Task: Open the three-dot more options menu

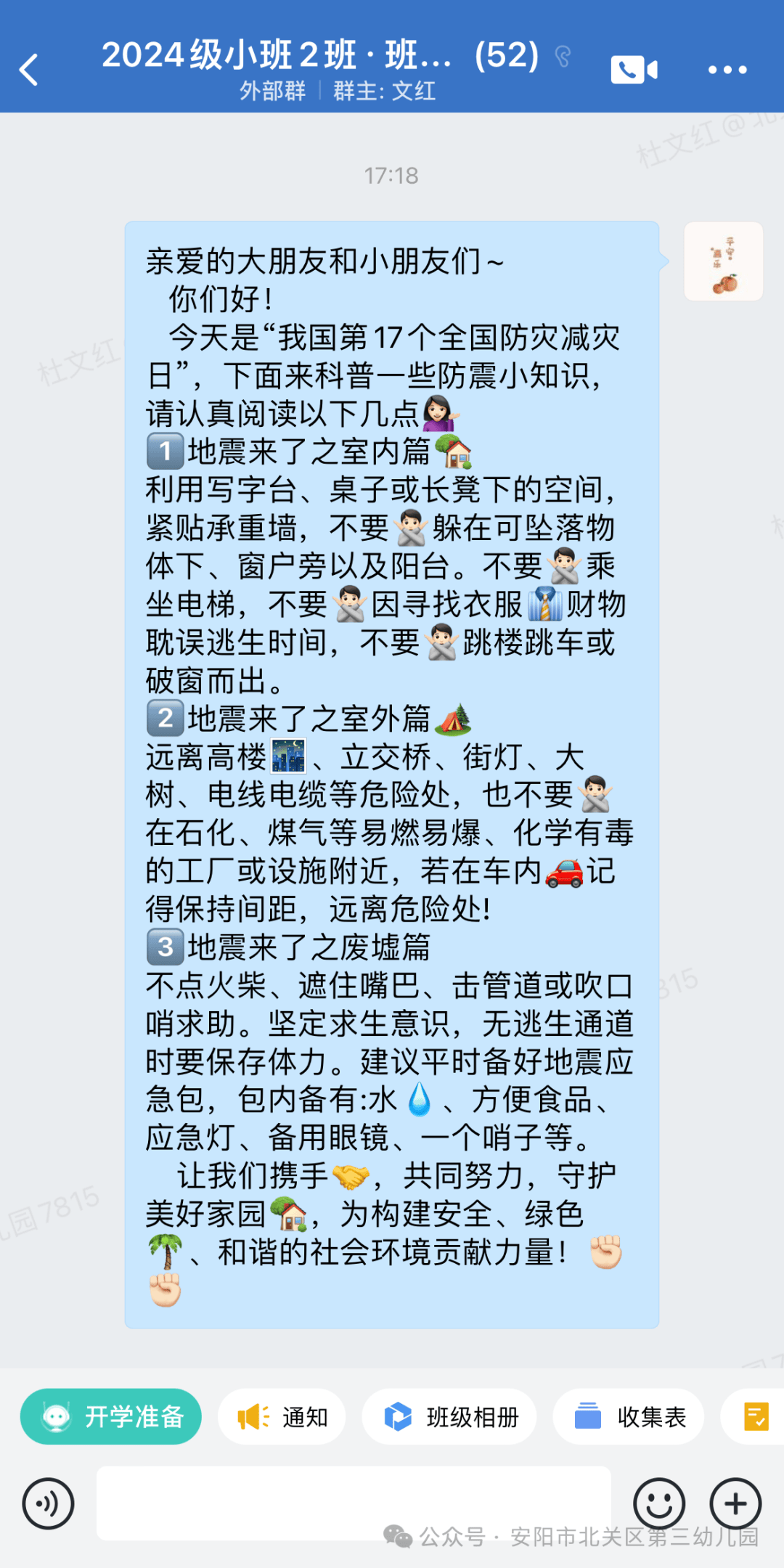Action: pyautogui.click(x=727, y=70)
